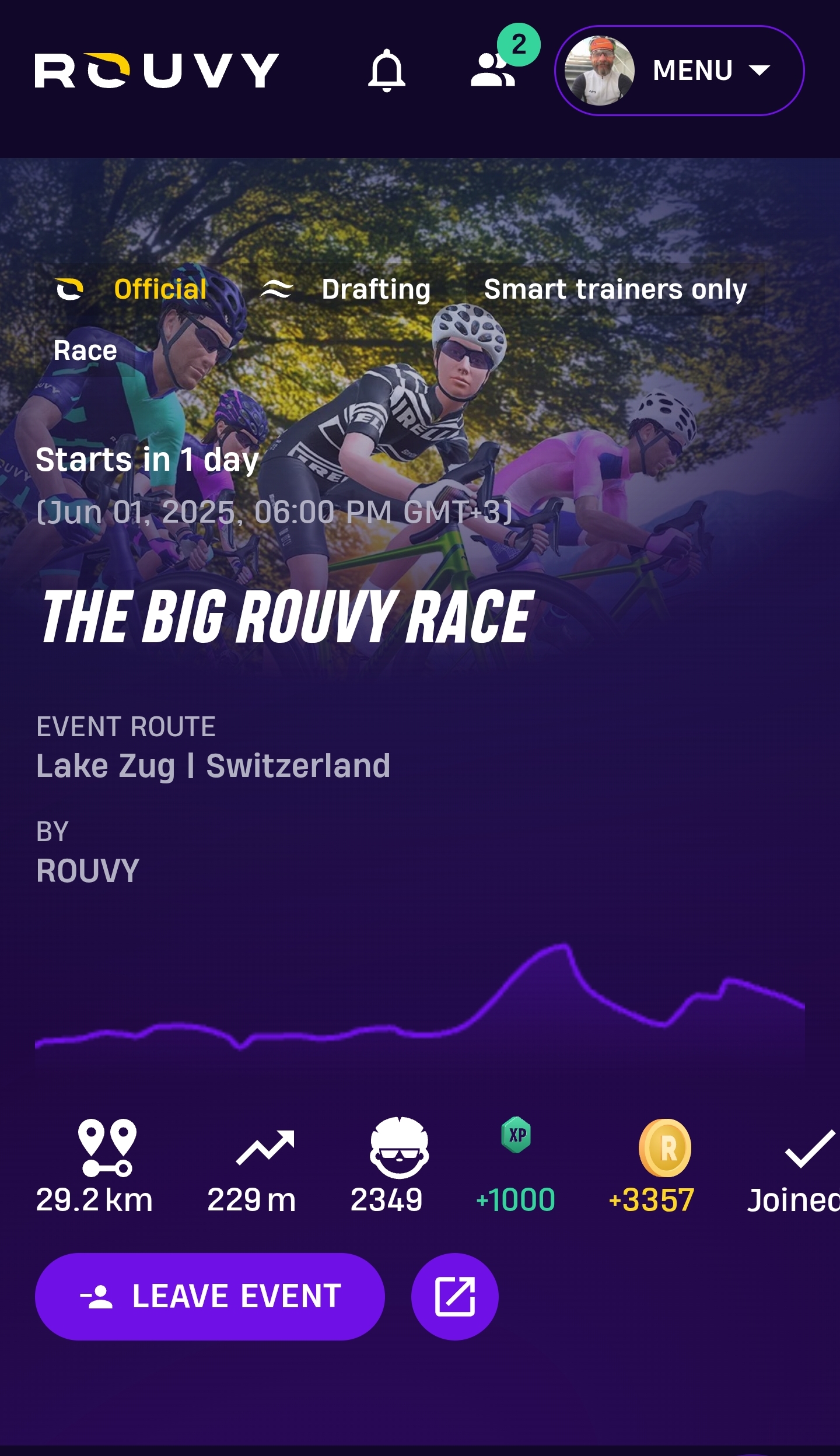Leave the Big ROUVY Race event

[210, 1296]
